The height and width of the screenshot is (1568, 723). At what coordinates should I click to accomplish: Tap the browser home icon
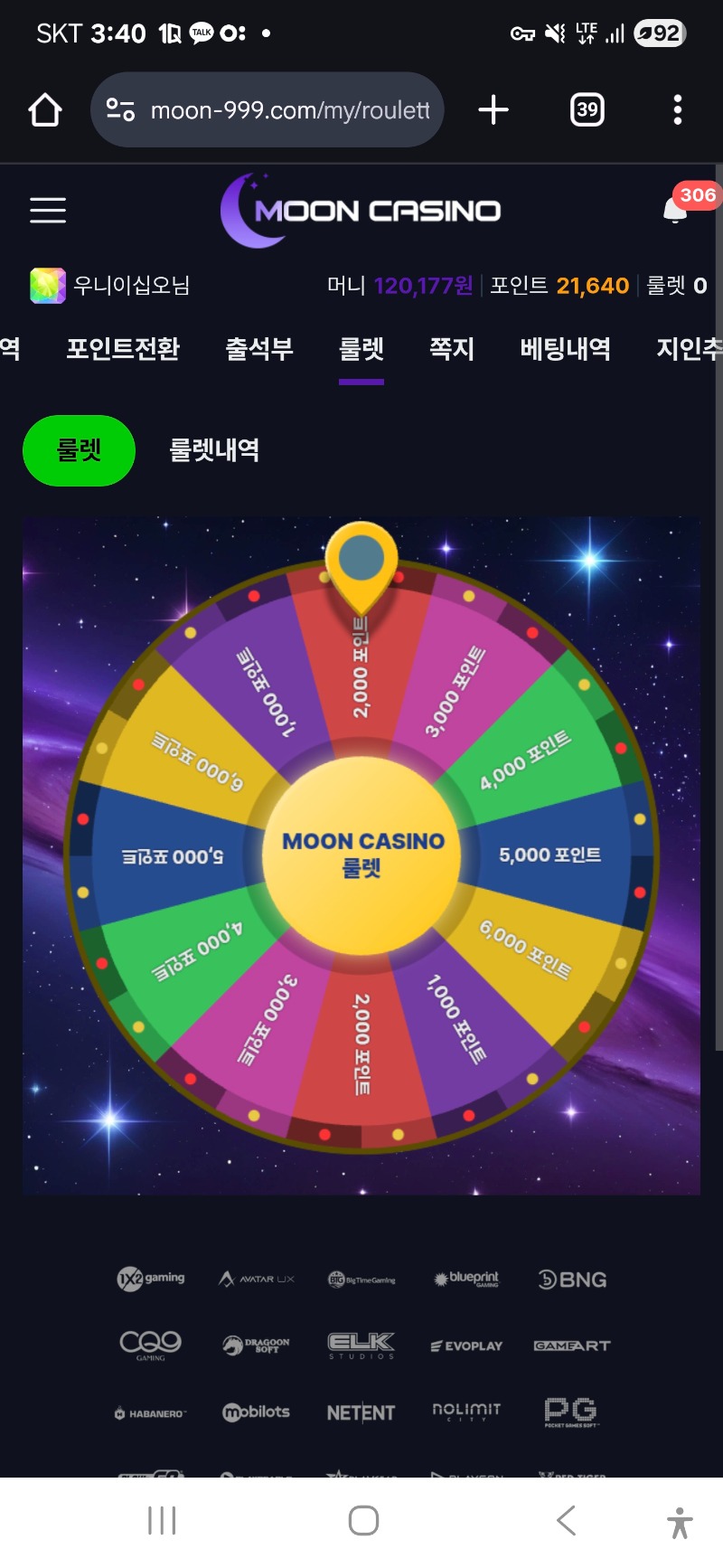point(45,110)
